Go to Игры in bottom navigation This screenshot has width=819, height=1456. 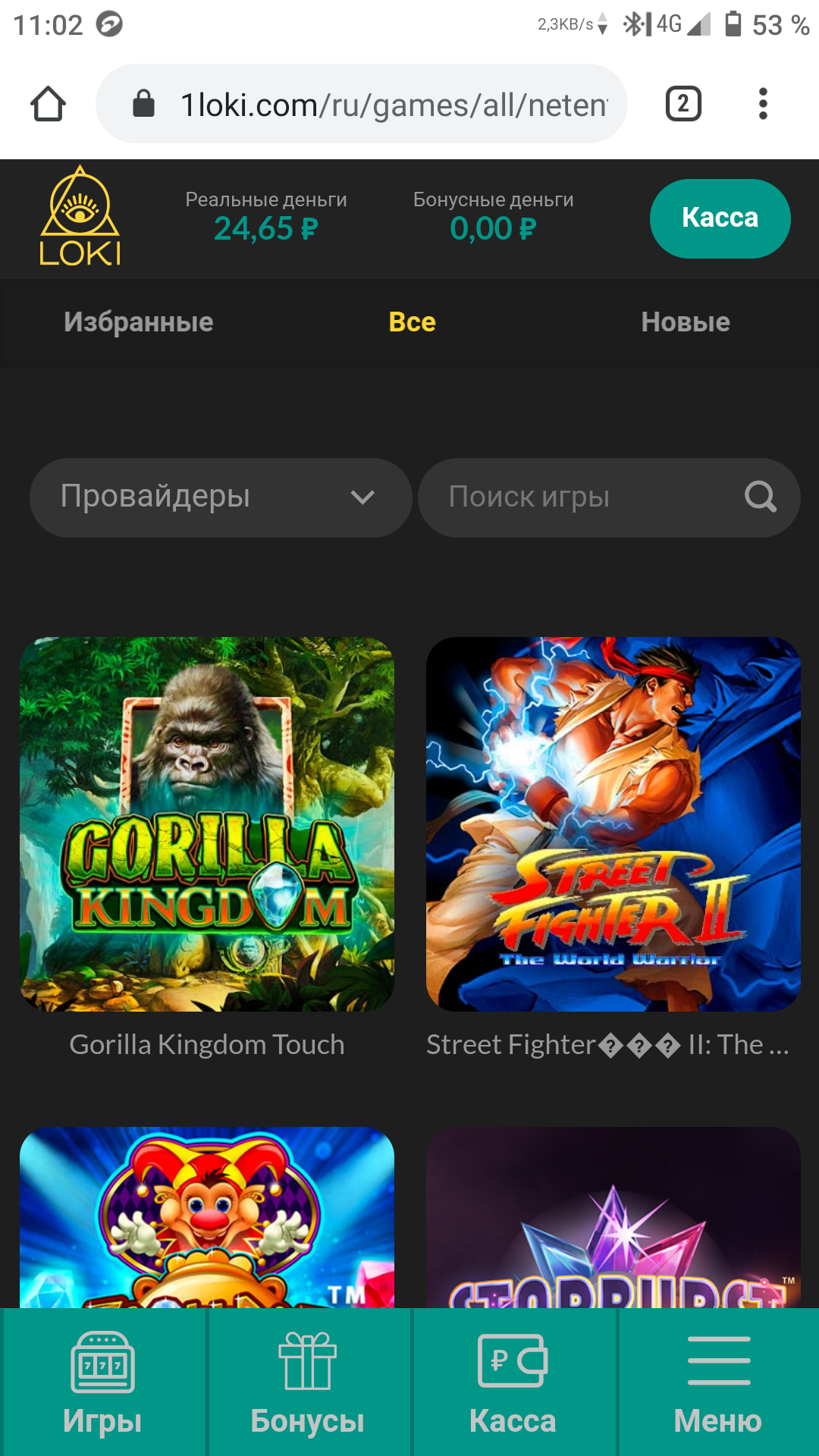(103, 1382)
